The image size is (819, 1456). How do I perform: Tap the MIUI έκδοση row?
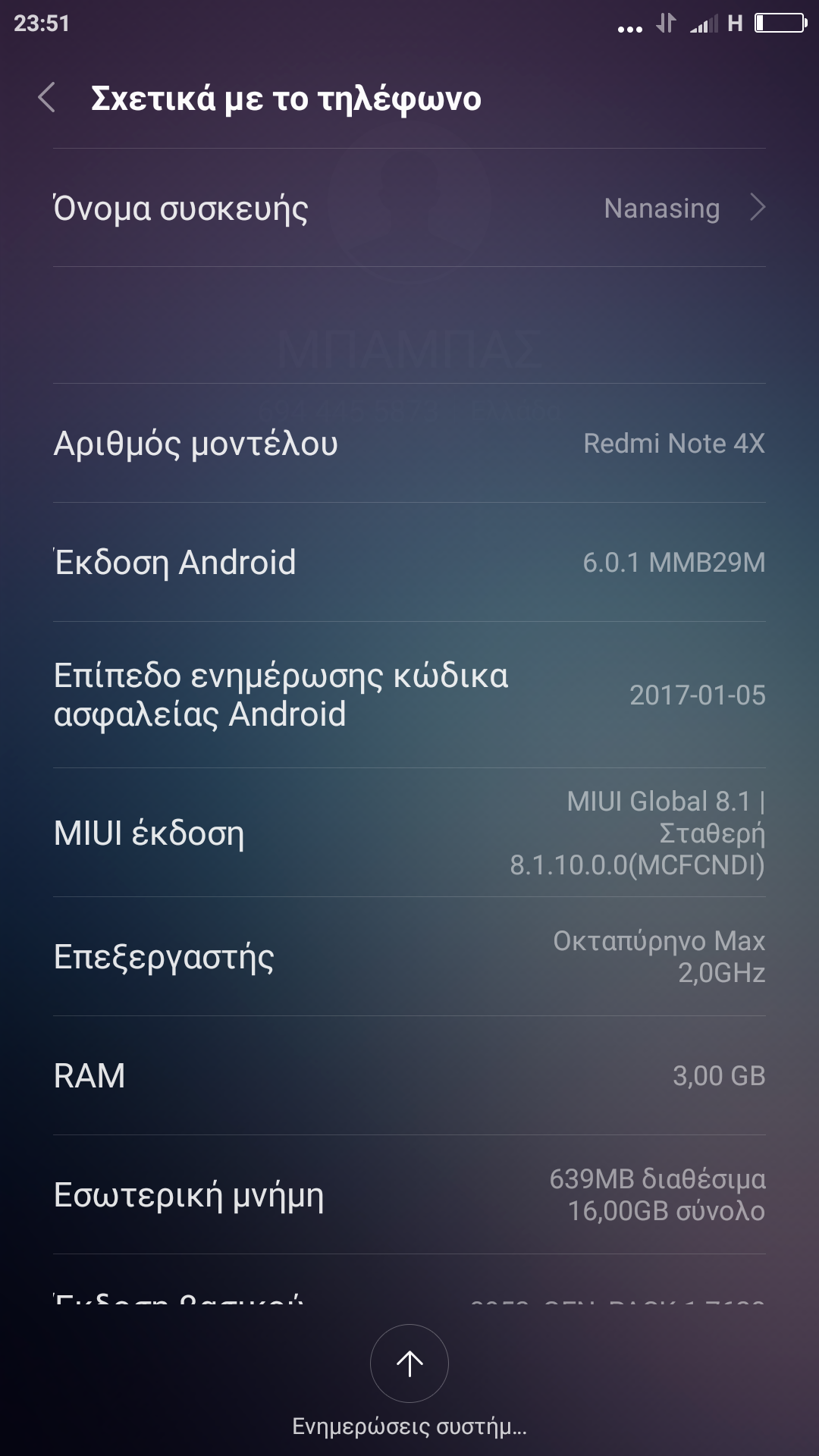coord(409,833)
